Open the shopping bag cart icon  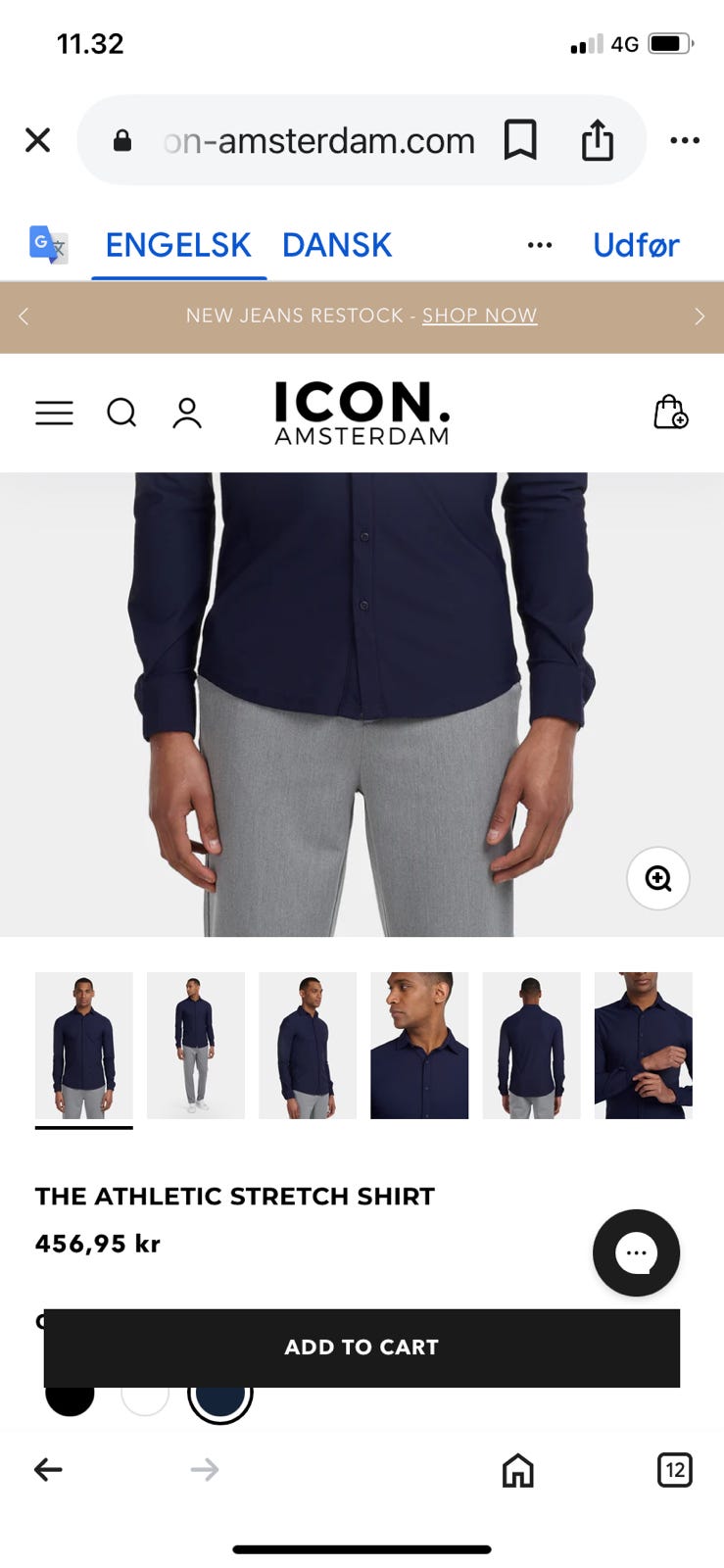(670, 413)
